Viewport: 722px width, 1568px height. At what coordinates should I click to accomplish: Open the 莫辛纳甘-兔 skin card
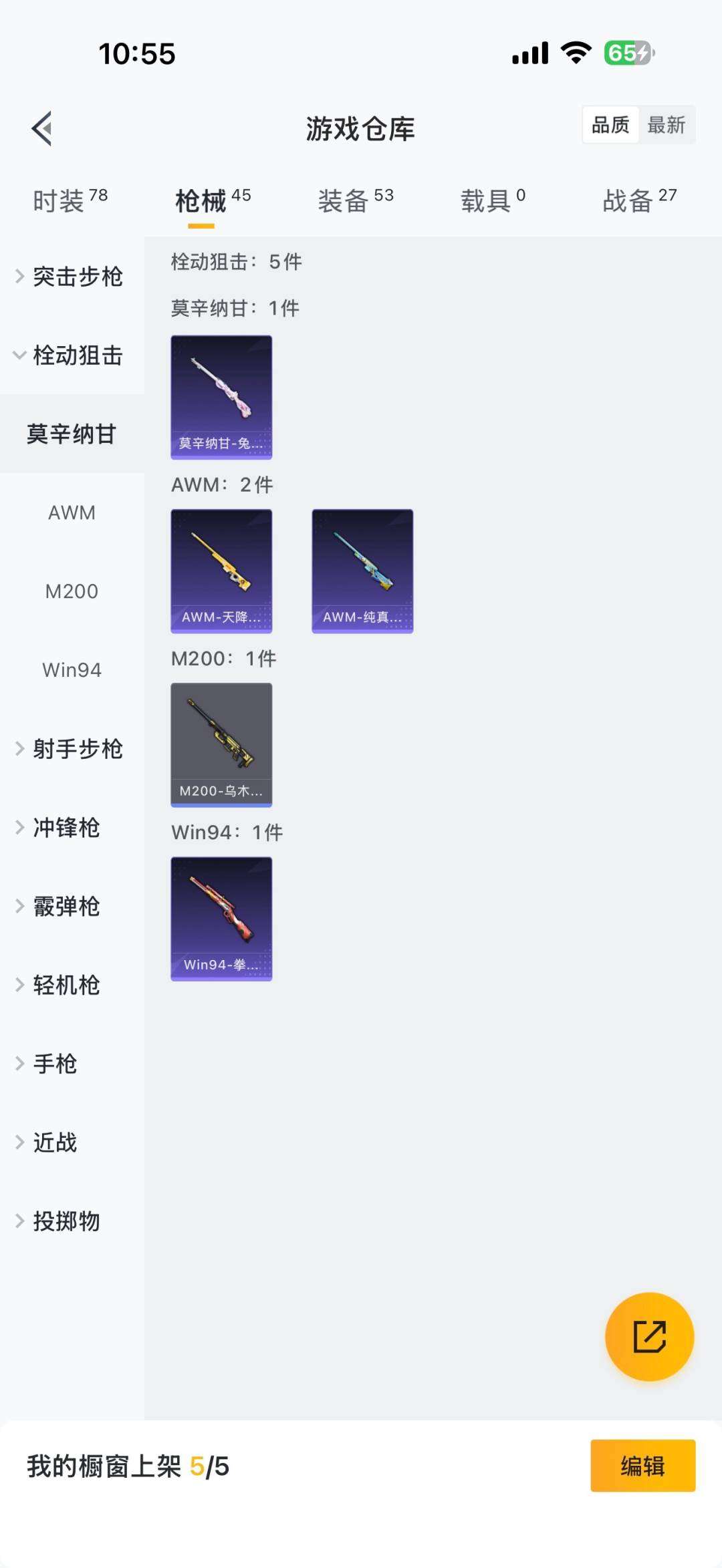pos(221,398)
